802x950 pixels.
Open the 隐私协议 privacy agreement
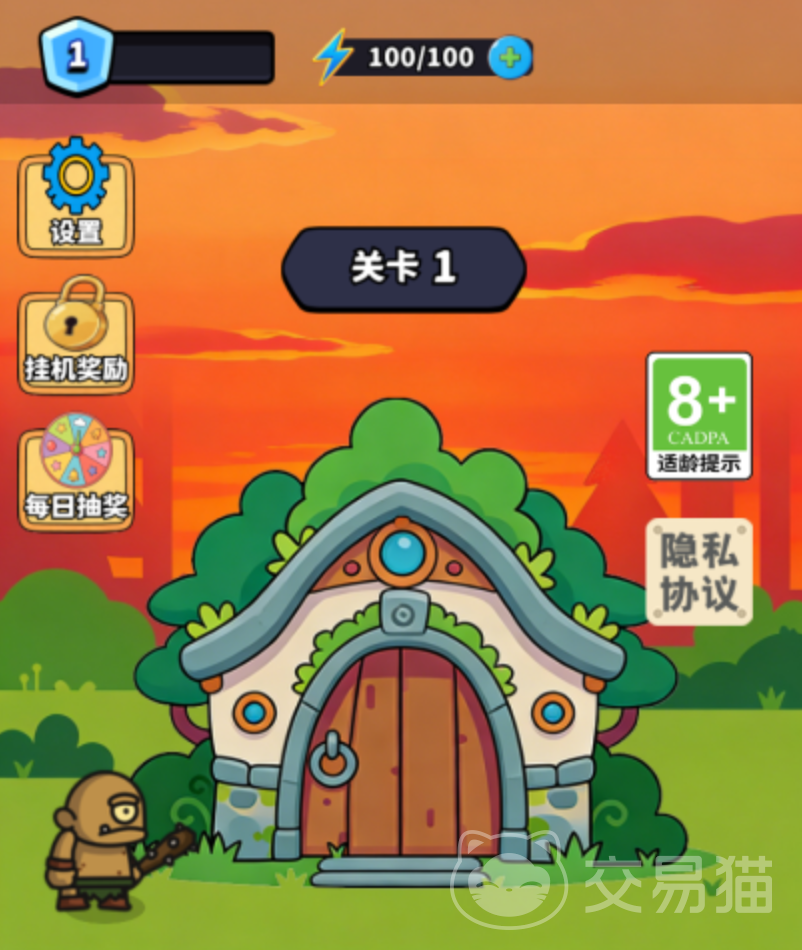coord(698,572)
